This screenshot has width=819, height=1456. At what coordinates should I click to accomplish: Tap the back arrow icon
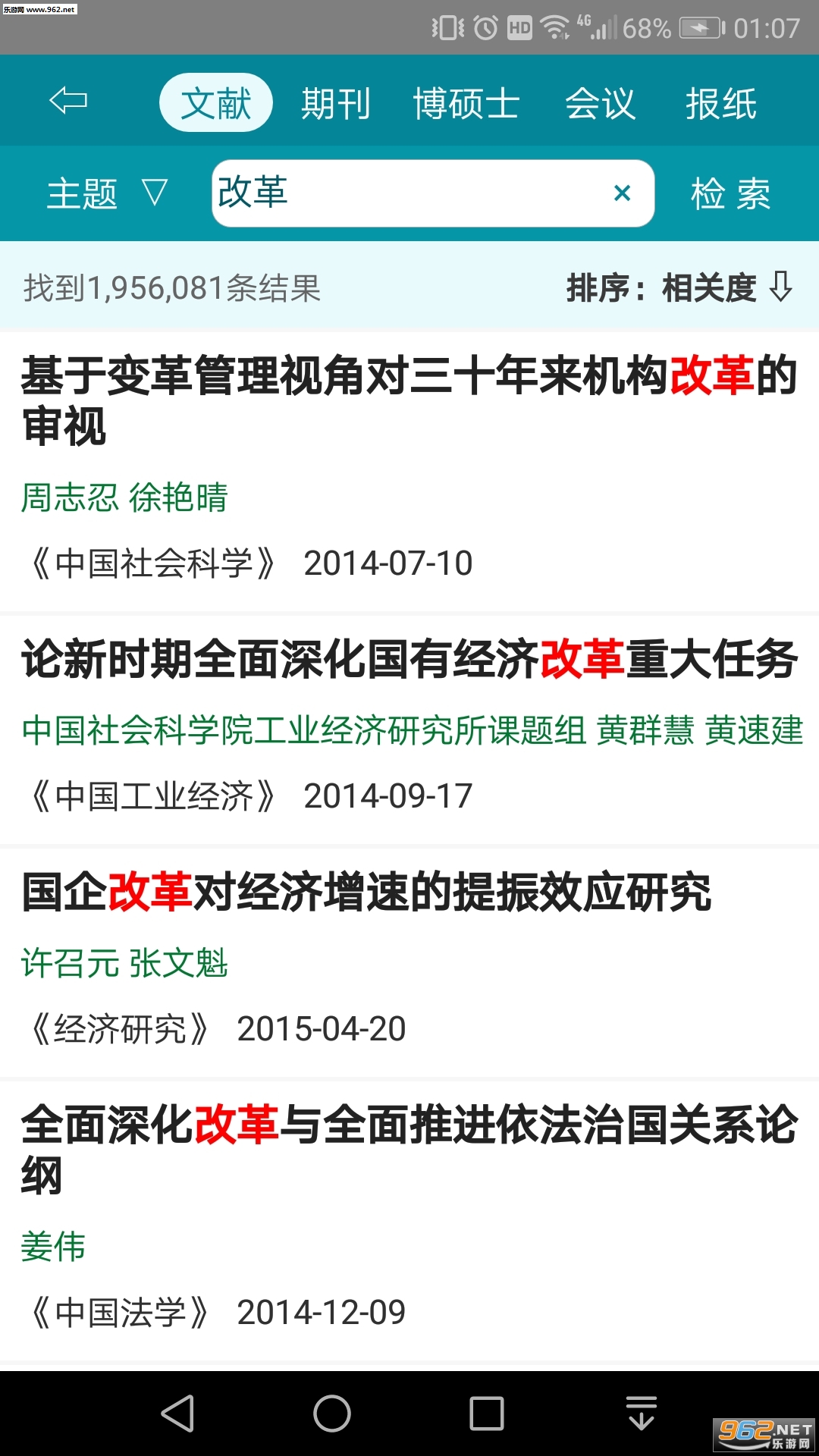(68, 100)
